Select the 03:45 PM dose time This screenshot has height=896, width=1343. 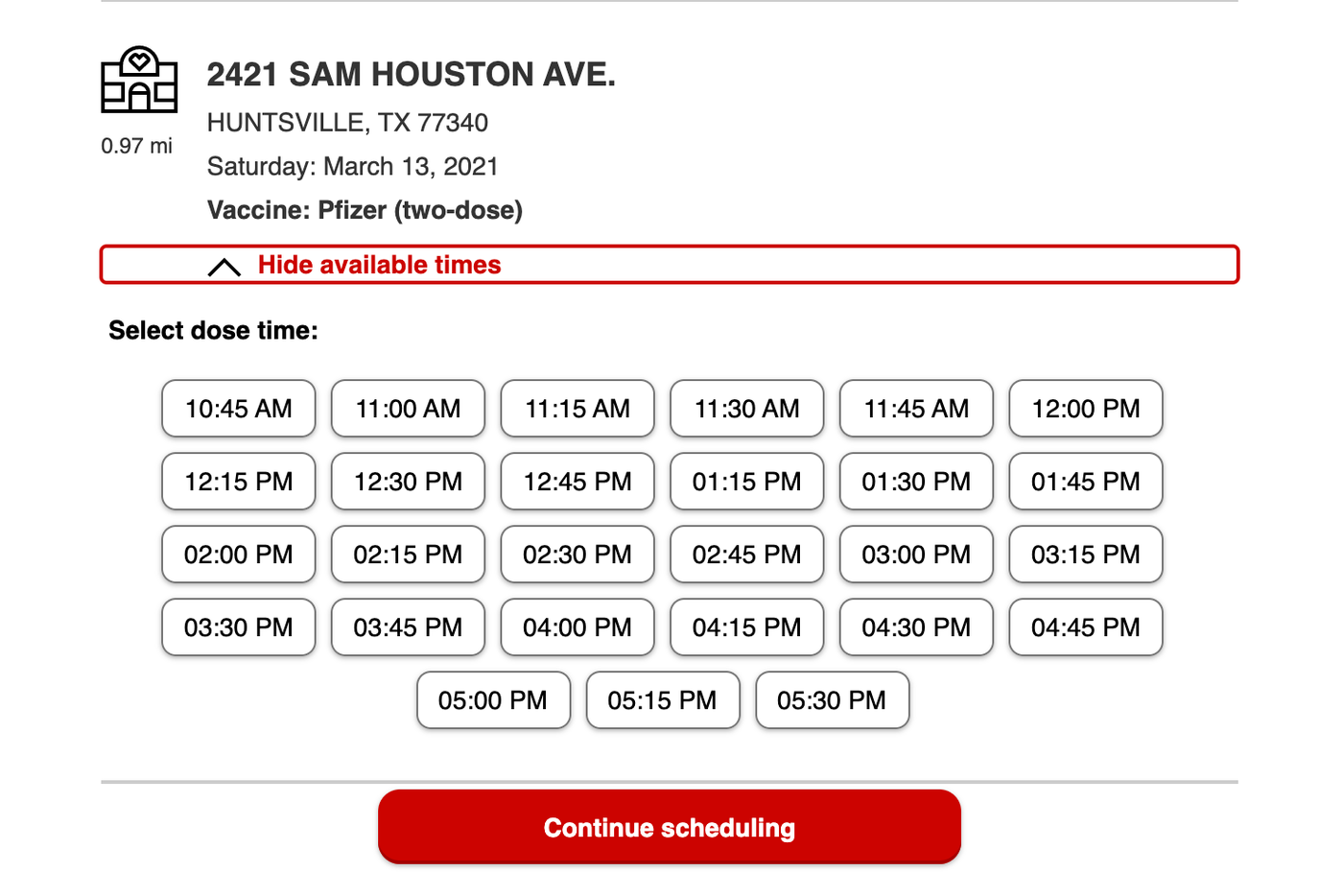click(408, 627)
